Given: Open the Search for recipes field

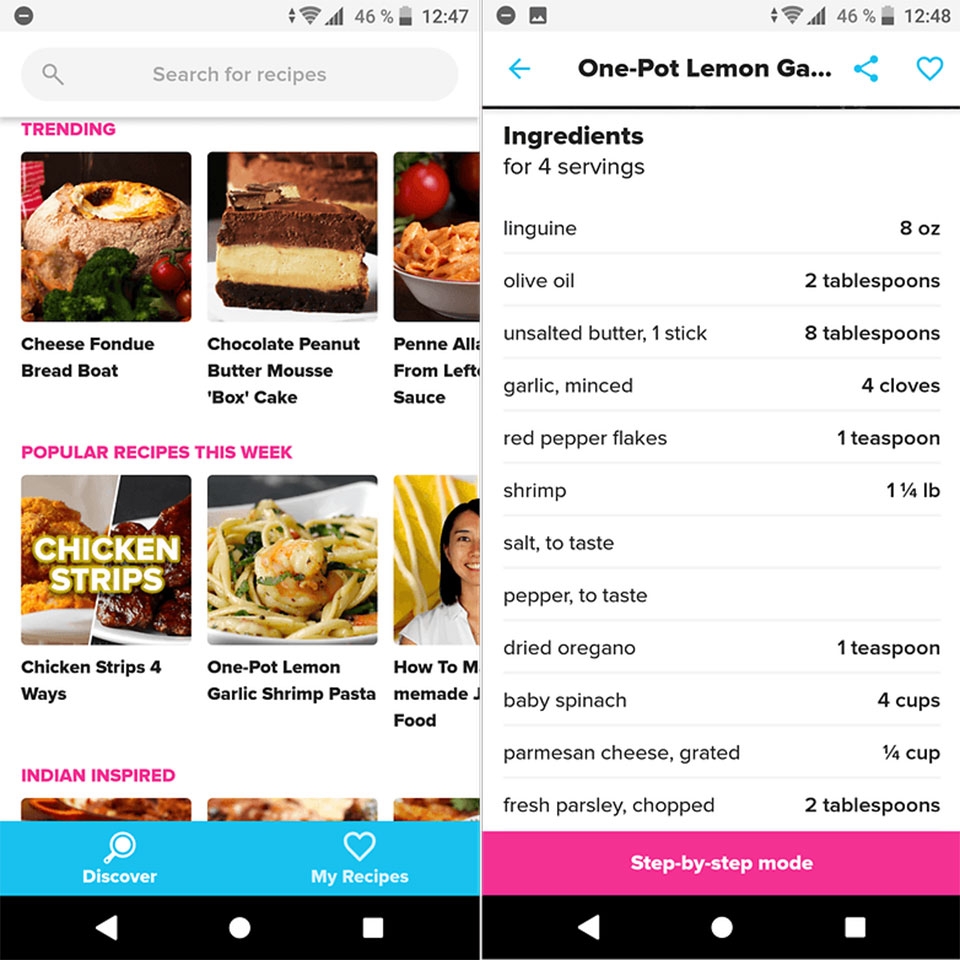Looking at the screenshot, I should [x=239, y=75].
